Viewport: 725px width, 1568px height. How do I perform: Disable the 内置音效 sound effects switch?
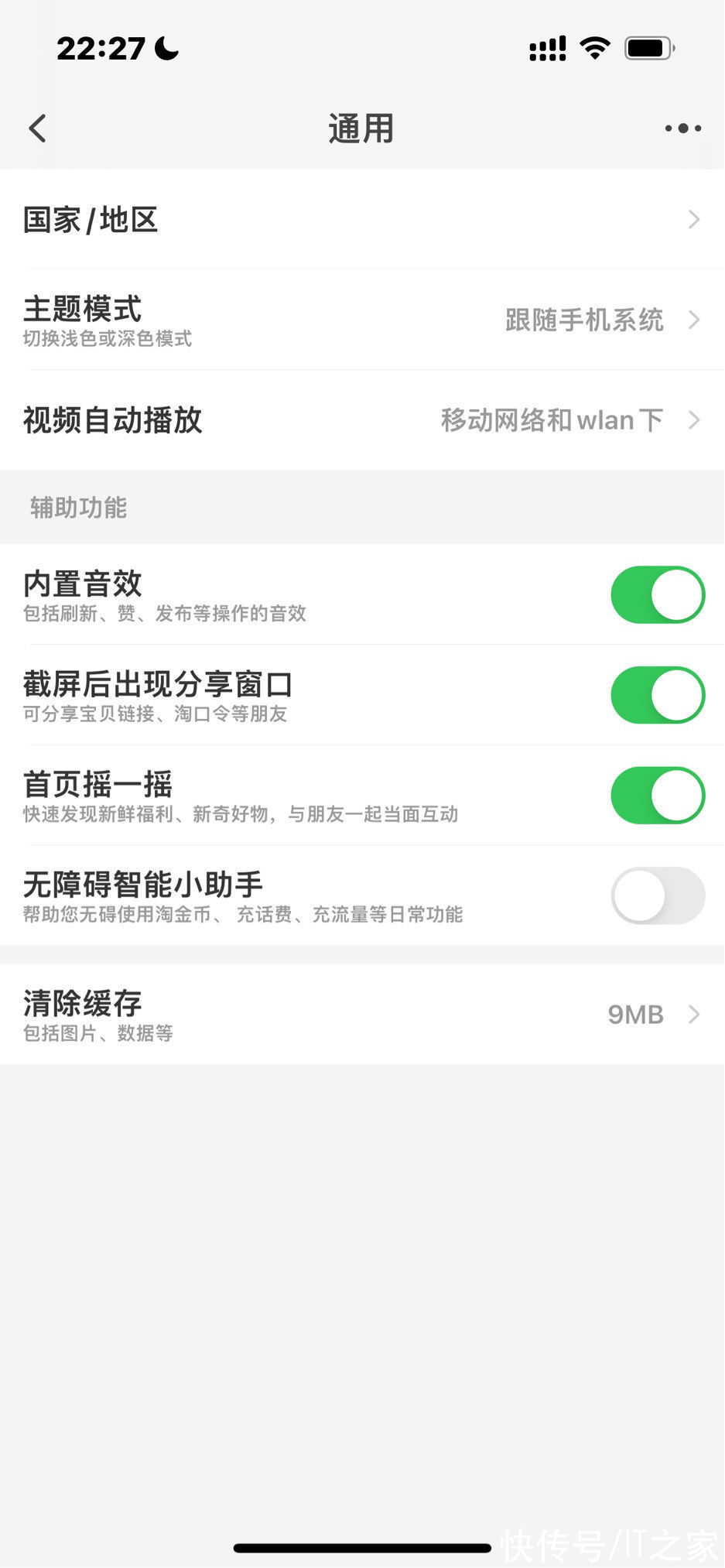(x=657, y=594)
